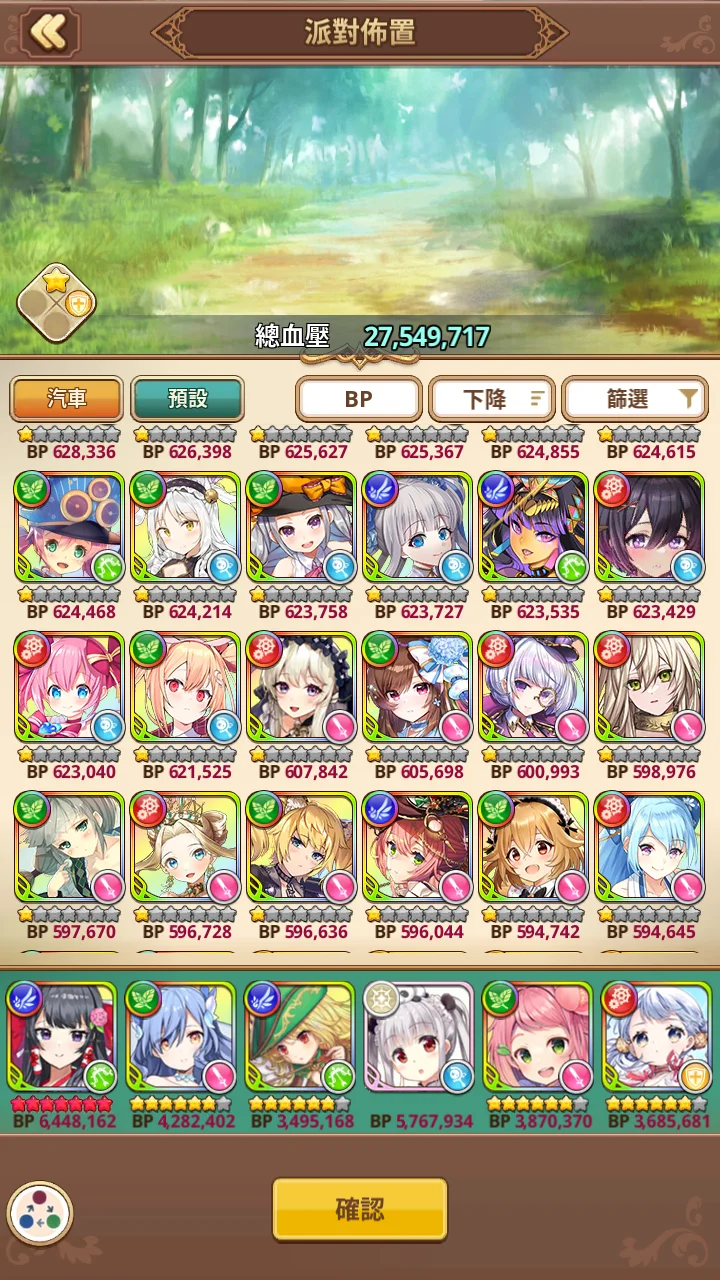Confirm the party with 確認
Viewport: 720px width, 1280px height.
[359, 1209]
